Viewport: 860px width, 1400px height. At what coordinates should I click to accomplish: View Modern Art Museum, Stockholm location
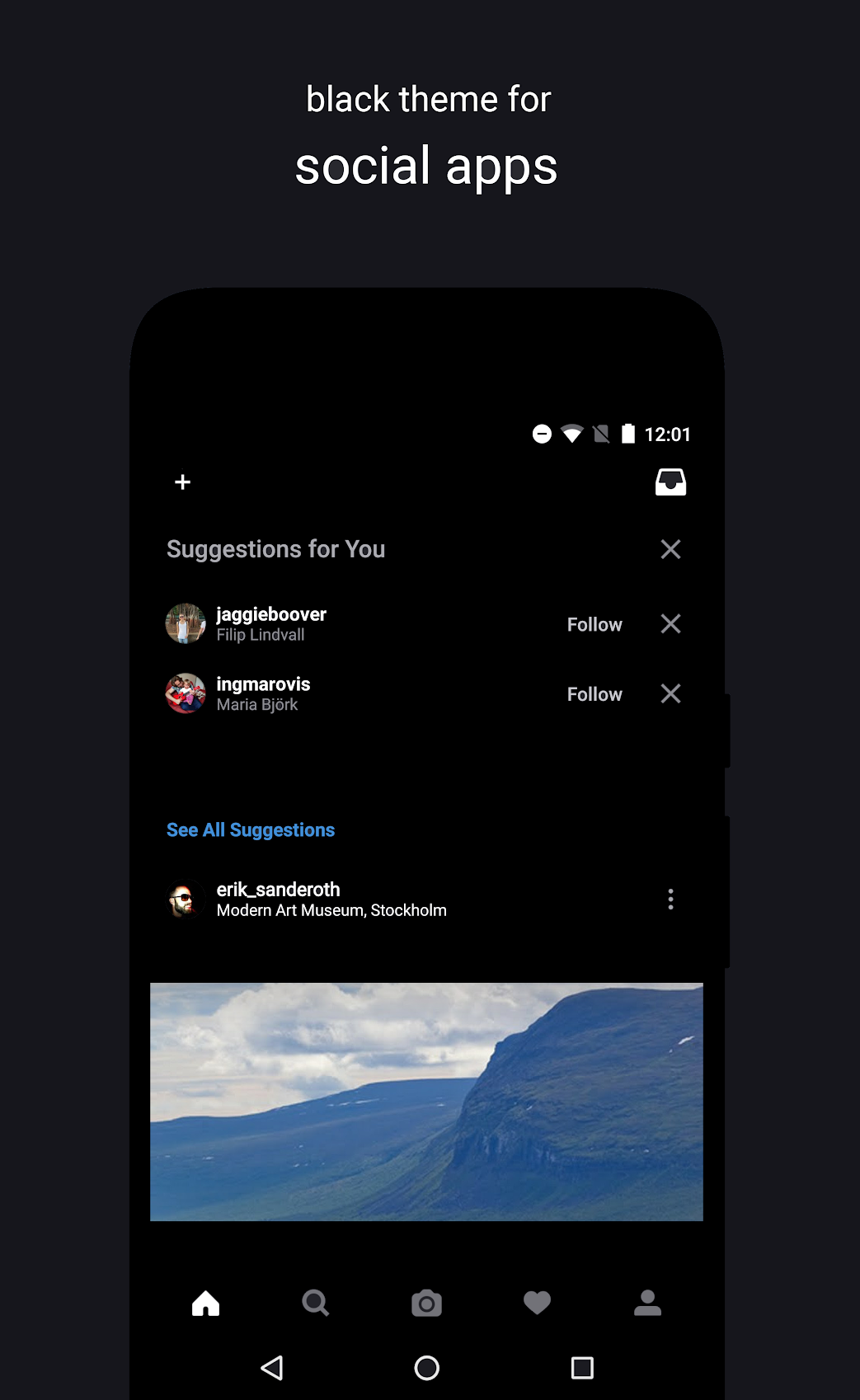pyautogui.click(x=331, y=910)
